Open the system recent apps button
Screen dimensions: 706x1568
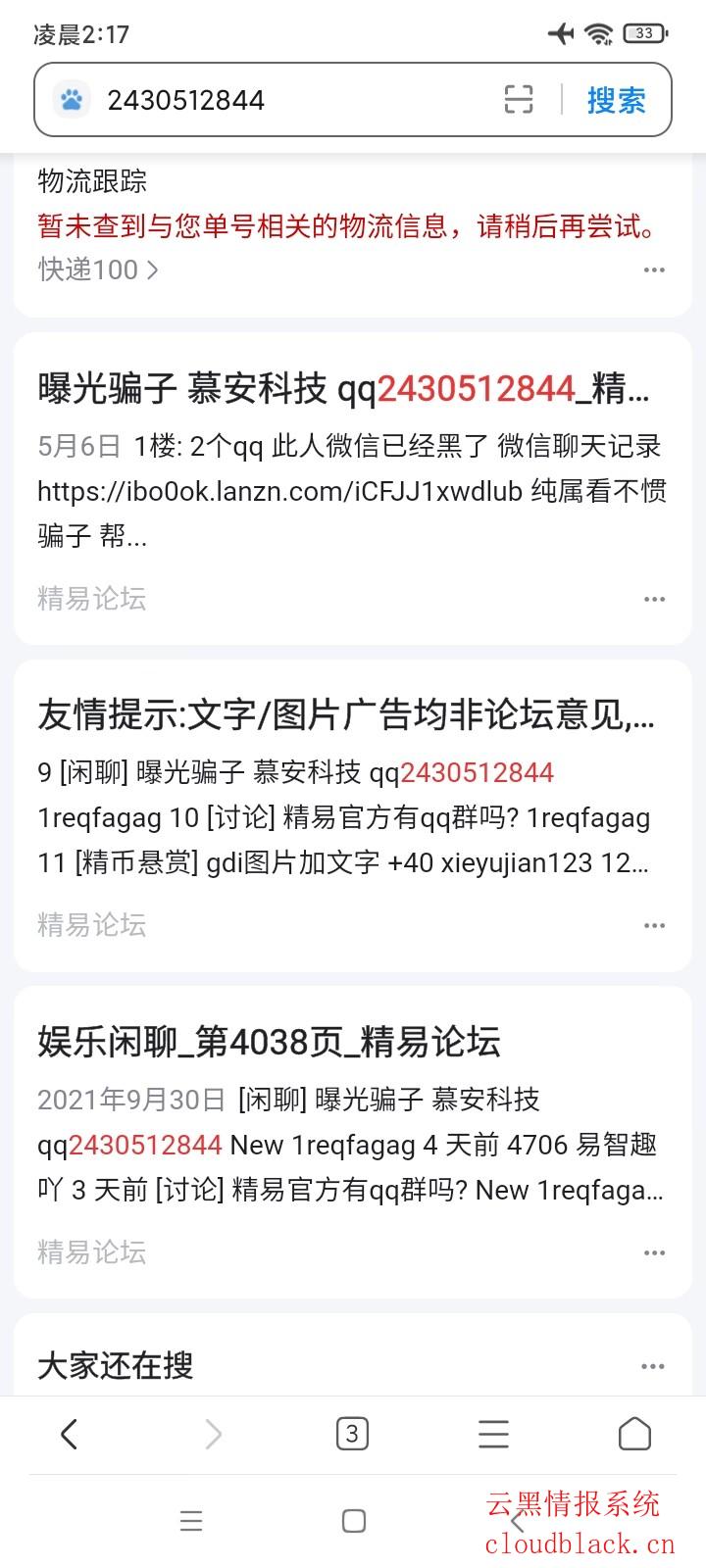coord(191,1521)
